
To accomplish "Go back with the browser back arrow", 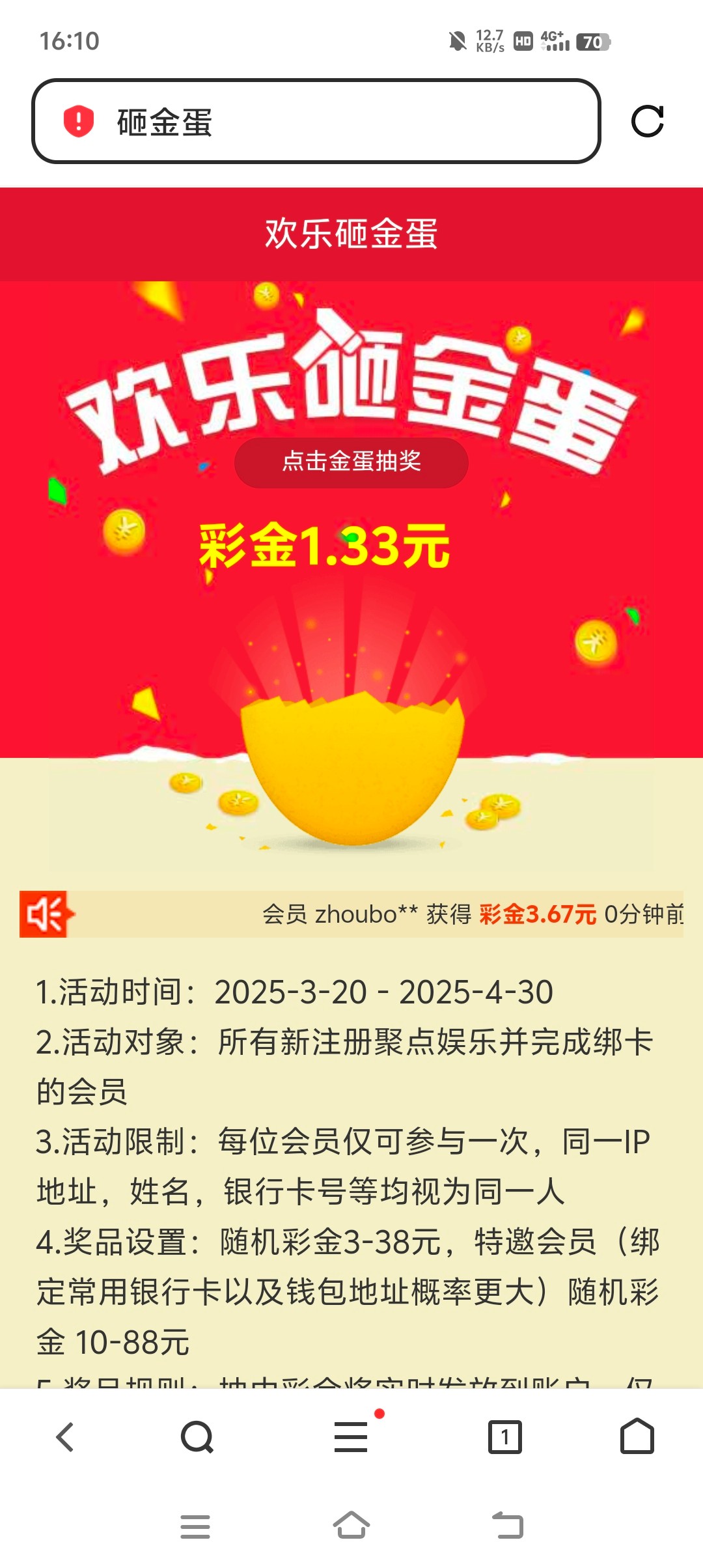I will (65, 1436).
